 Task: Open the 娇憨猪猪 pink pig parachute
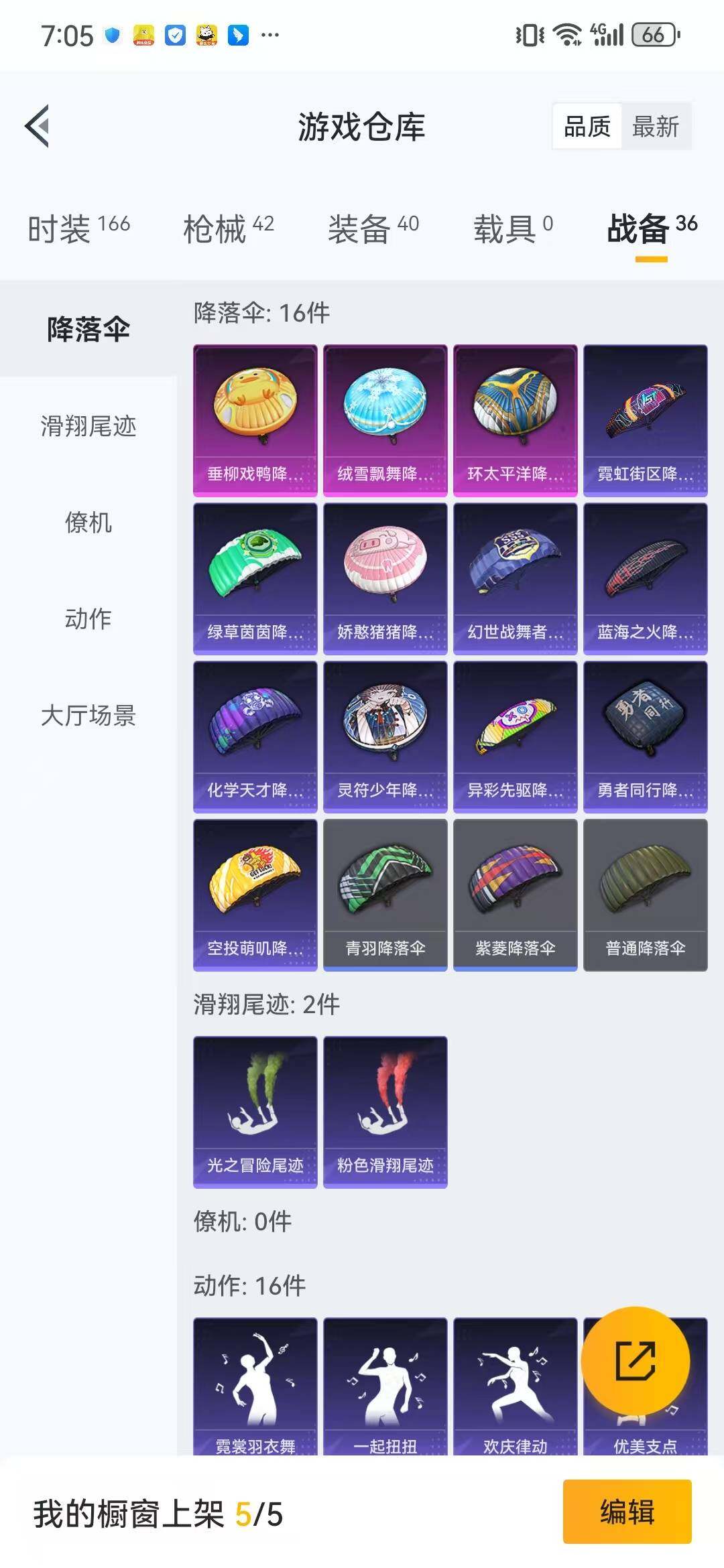[x=385, y=580]
